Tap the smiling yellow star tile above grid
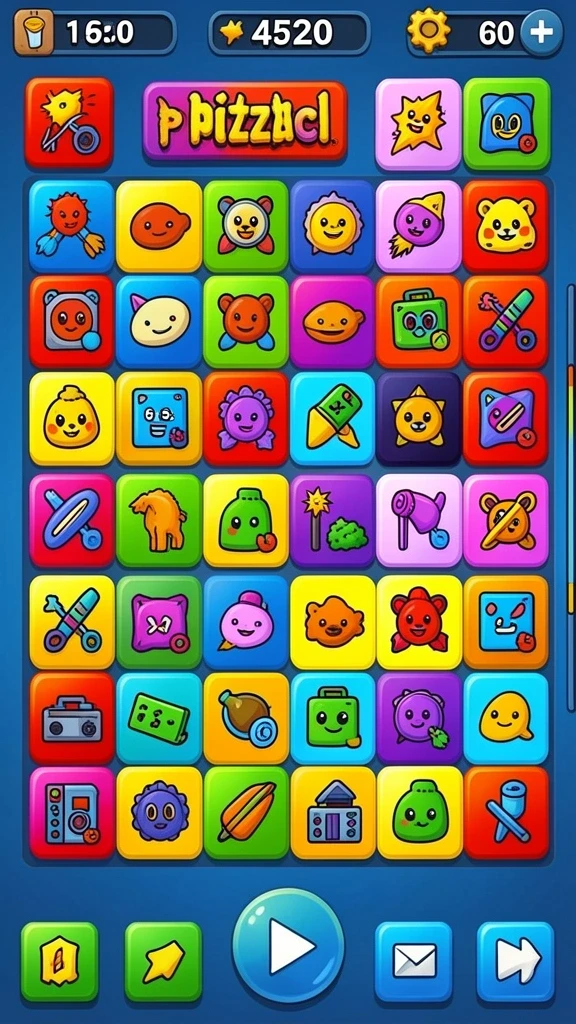Viewport: 576px width, 1024px height. click(x=418, y=123)
